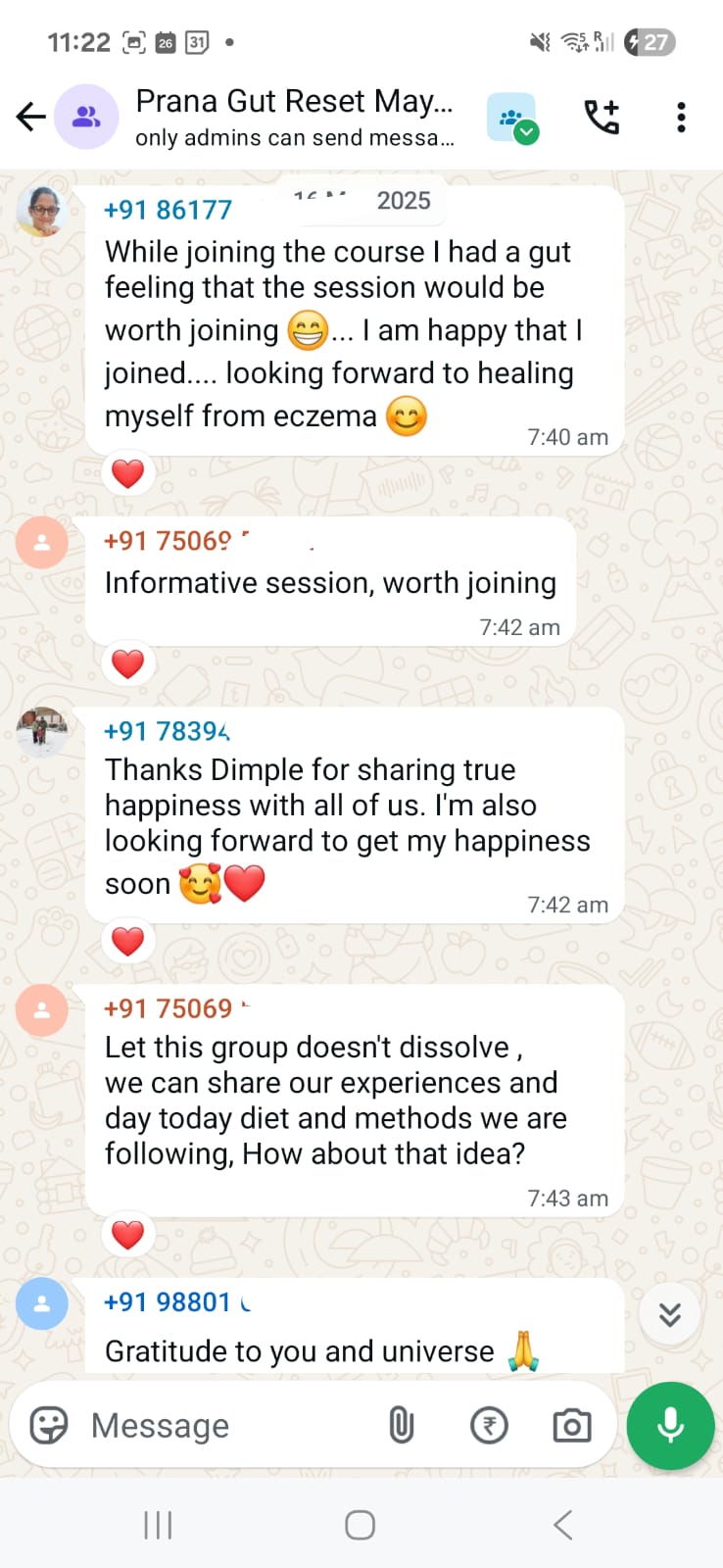This screenshot has width=723, height=1568.
Task: Start a group call
Action: click(602, 118)
